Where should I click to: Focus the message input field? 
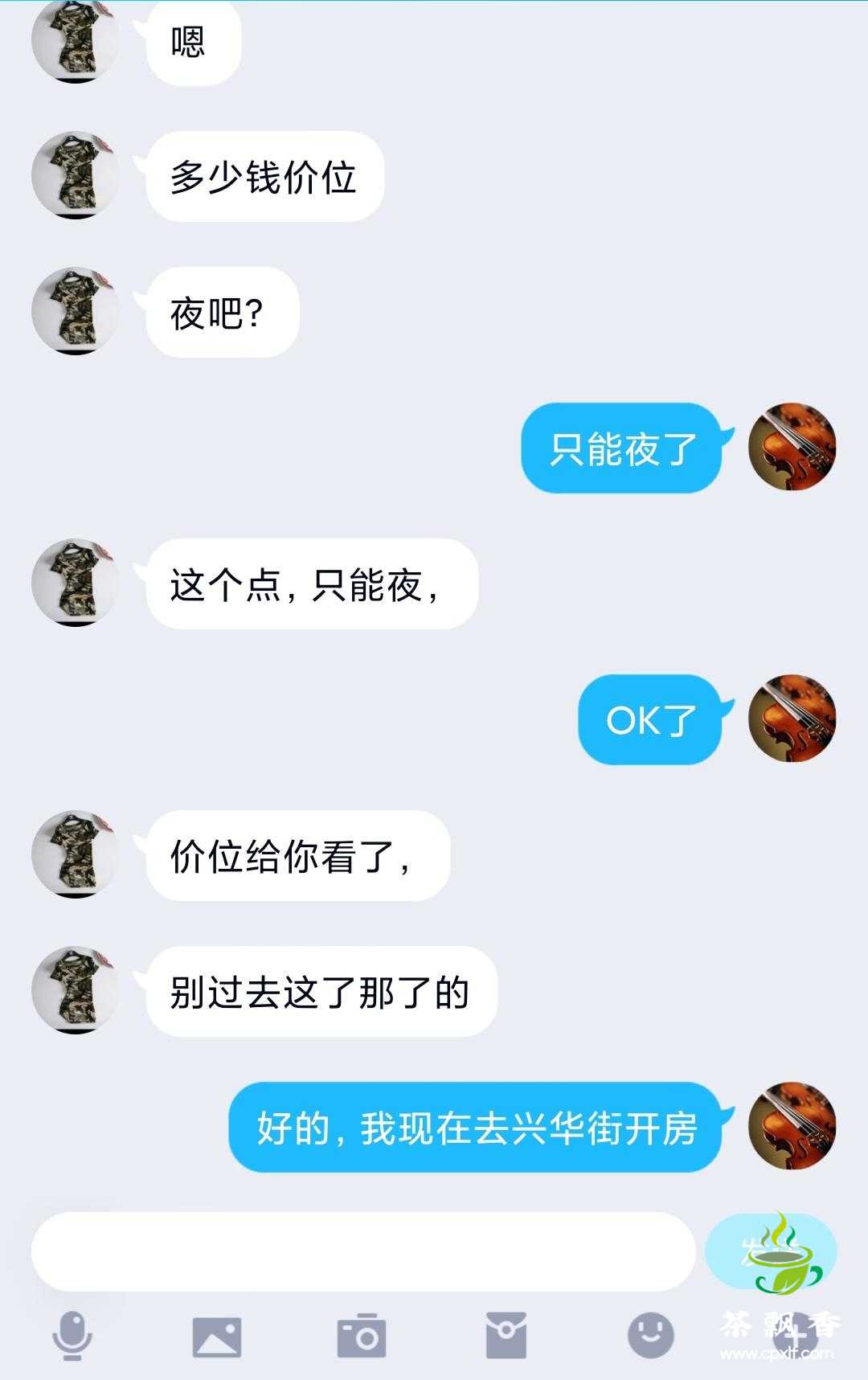[x=362, y=1251]
